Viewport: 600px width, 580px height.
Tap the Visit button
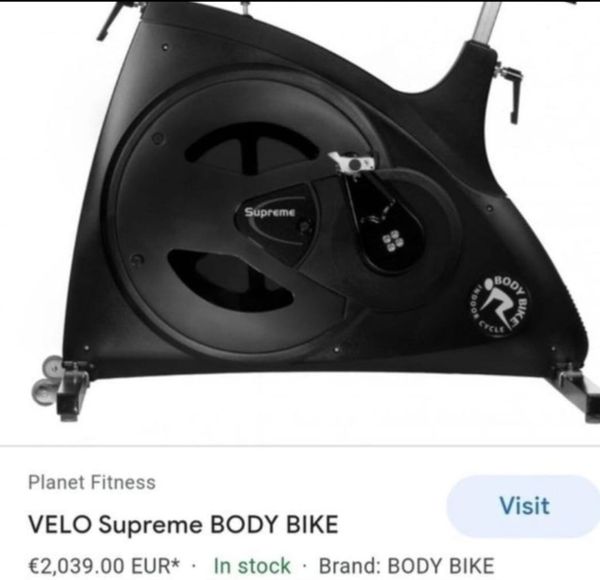click(523, 506)
